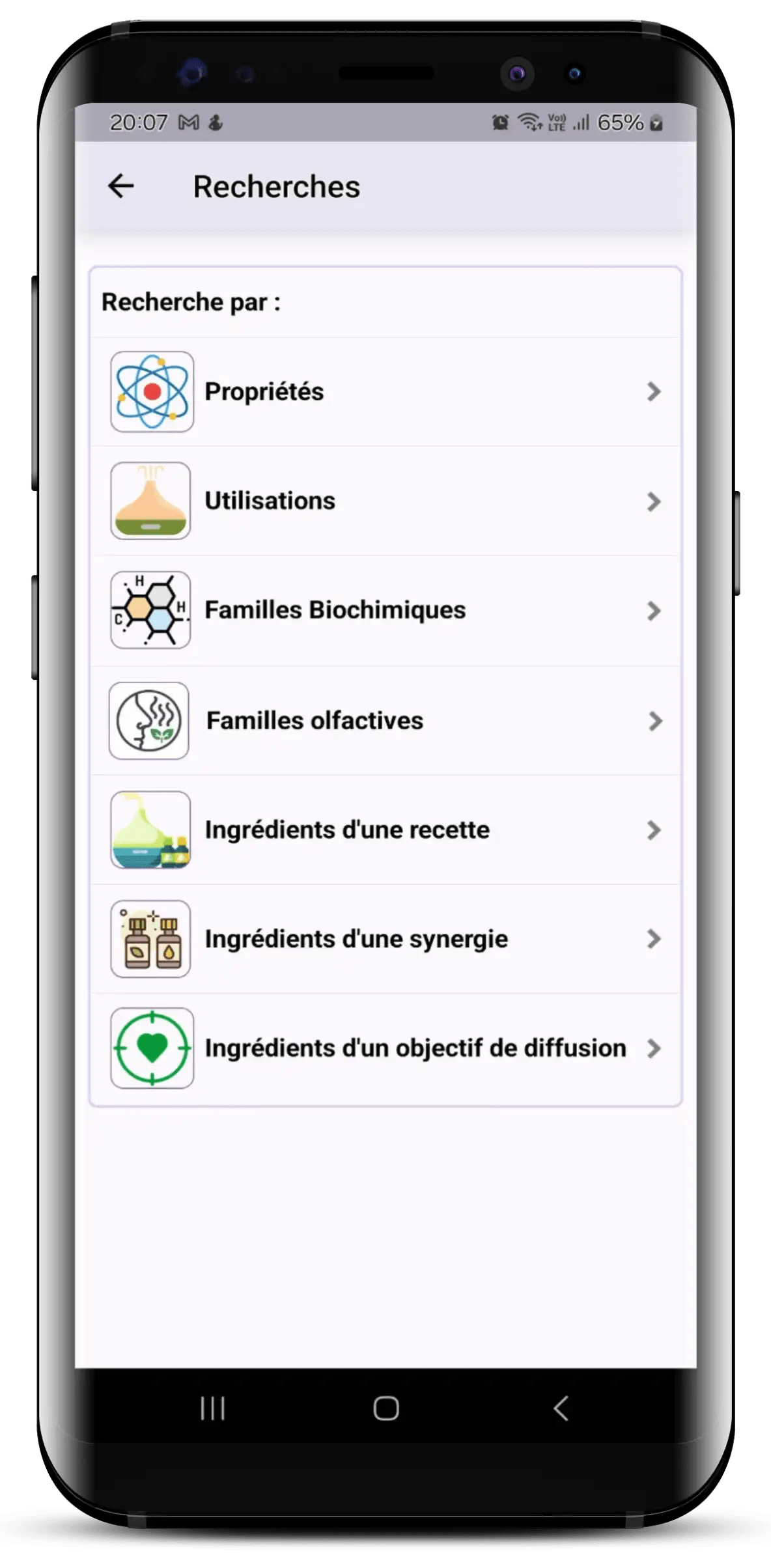Open Ingrédients d'une recette search

(x=385, y=830)
